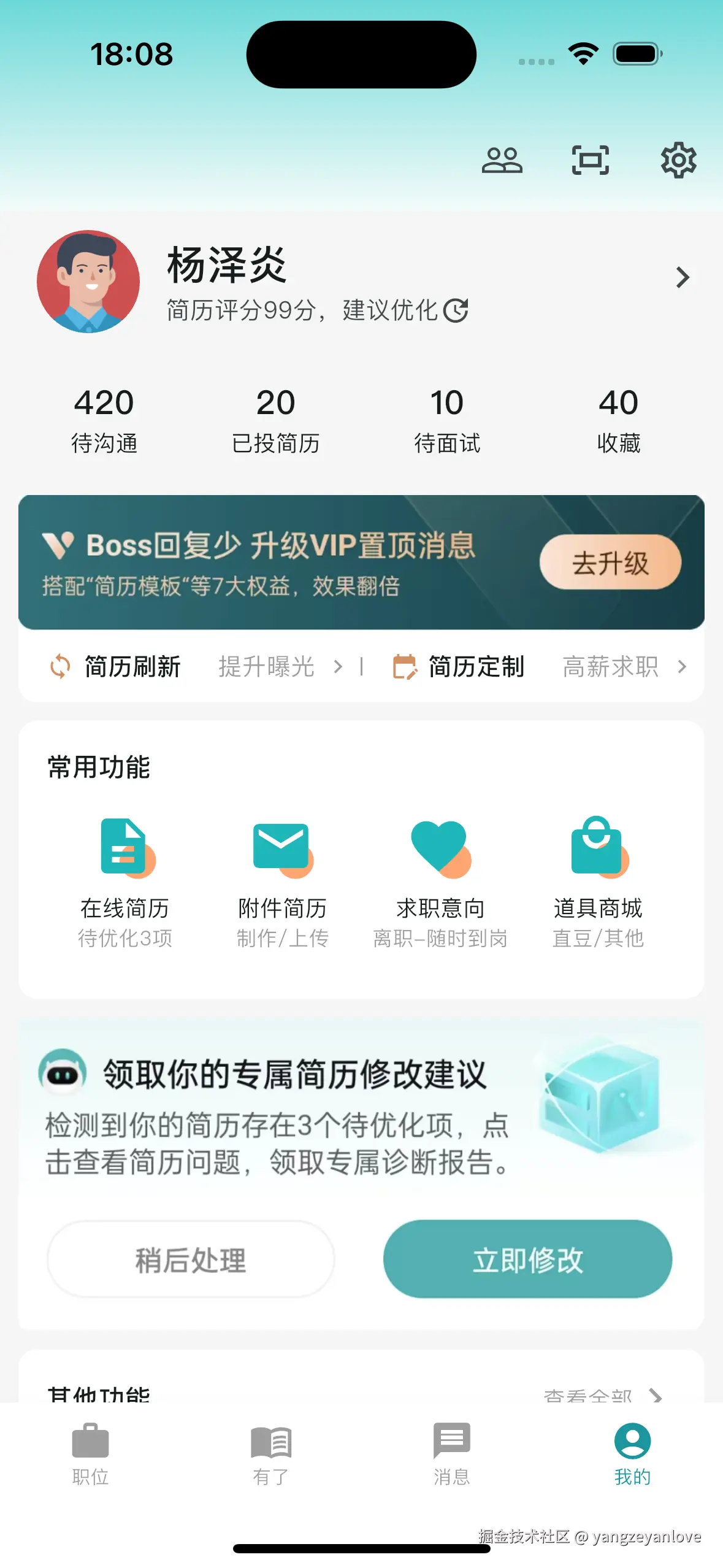Open the settings gear in top bar
Viewport: 723px width, 1568px height.
(678, 160)
